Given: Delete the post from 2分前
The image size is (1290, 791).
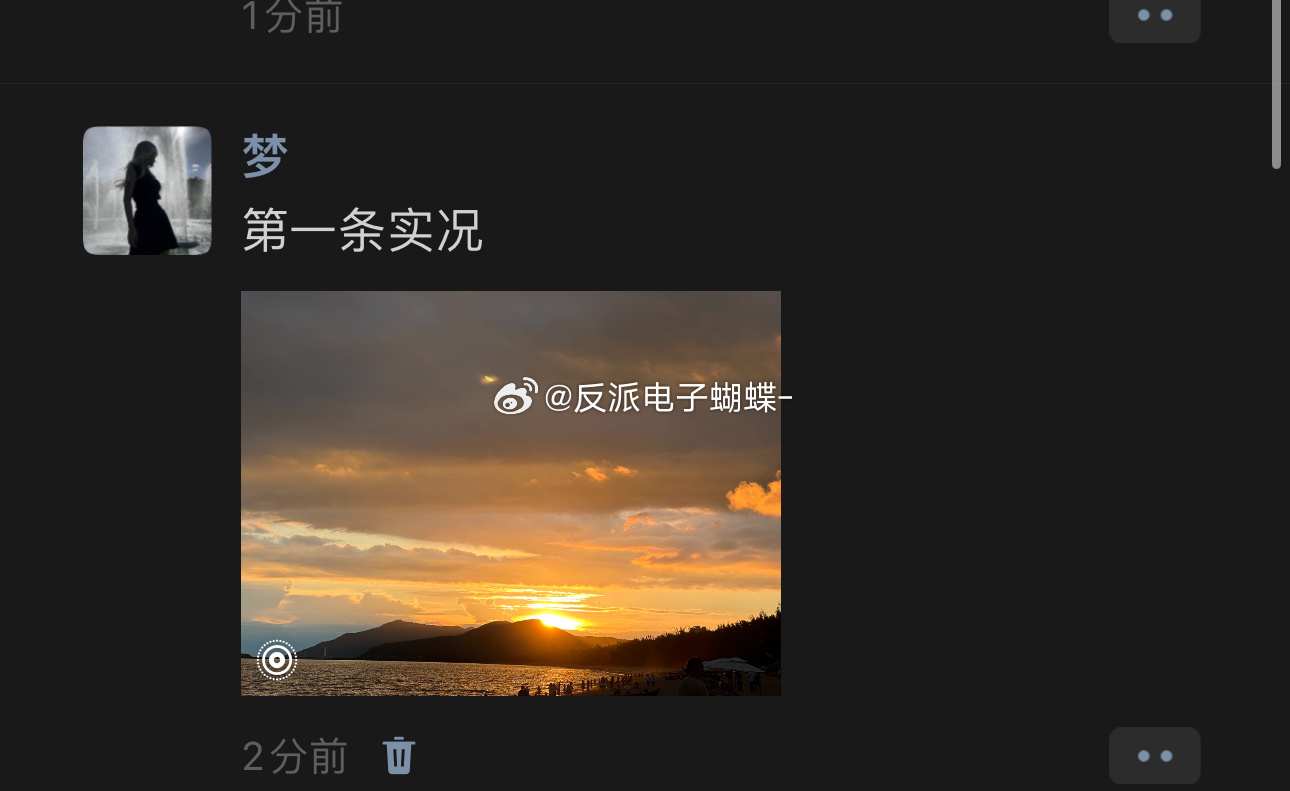Looking at the screenshot, I should point(399,755).
